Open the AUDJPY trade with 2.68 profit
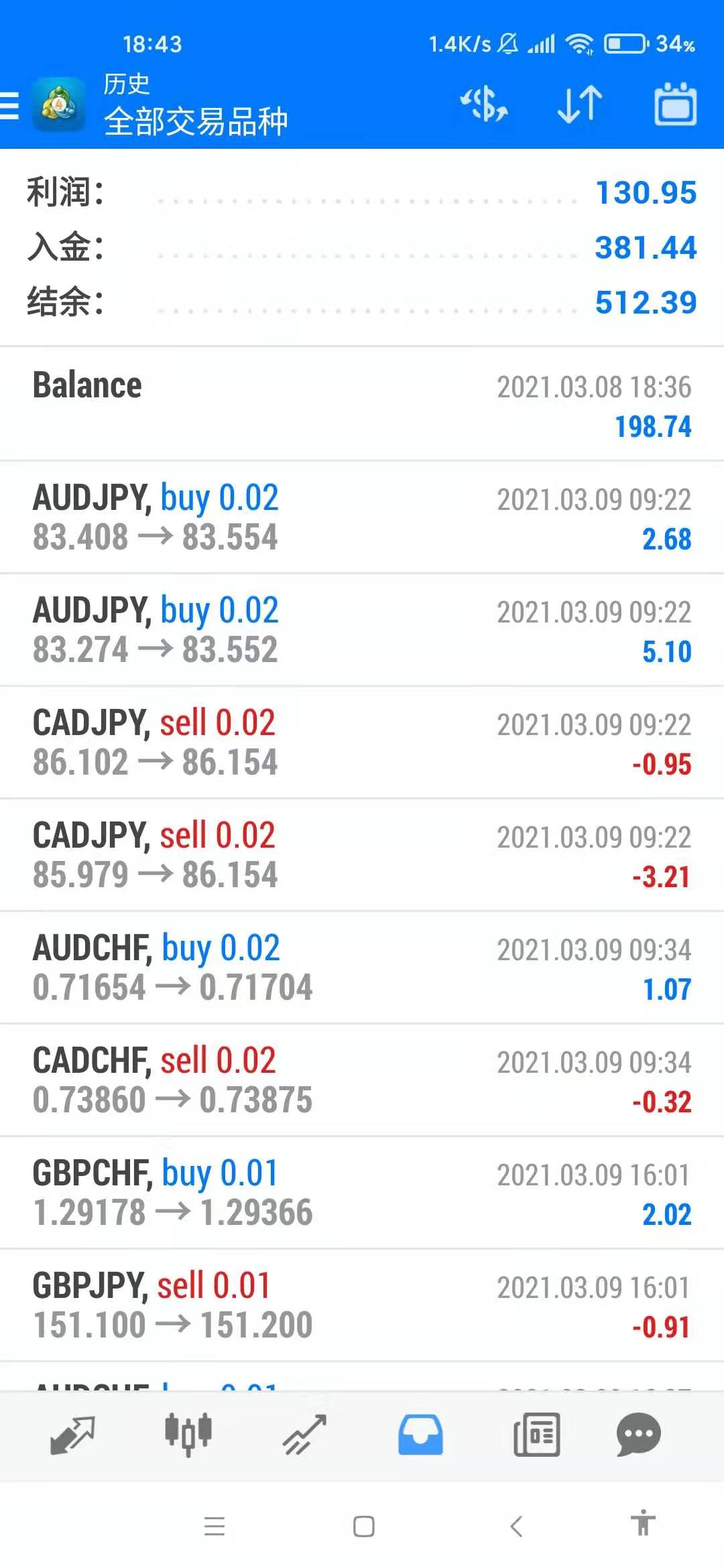Image resolution: width=724 pixels, height=1568 pixels. click(x=362, y=517)
